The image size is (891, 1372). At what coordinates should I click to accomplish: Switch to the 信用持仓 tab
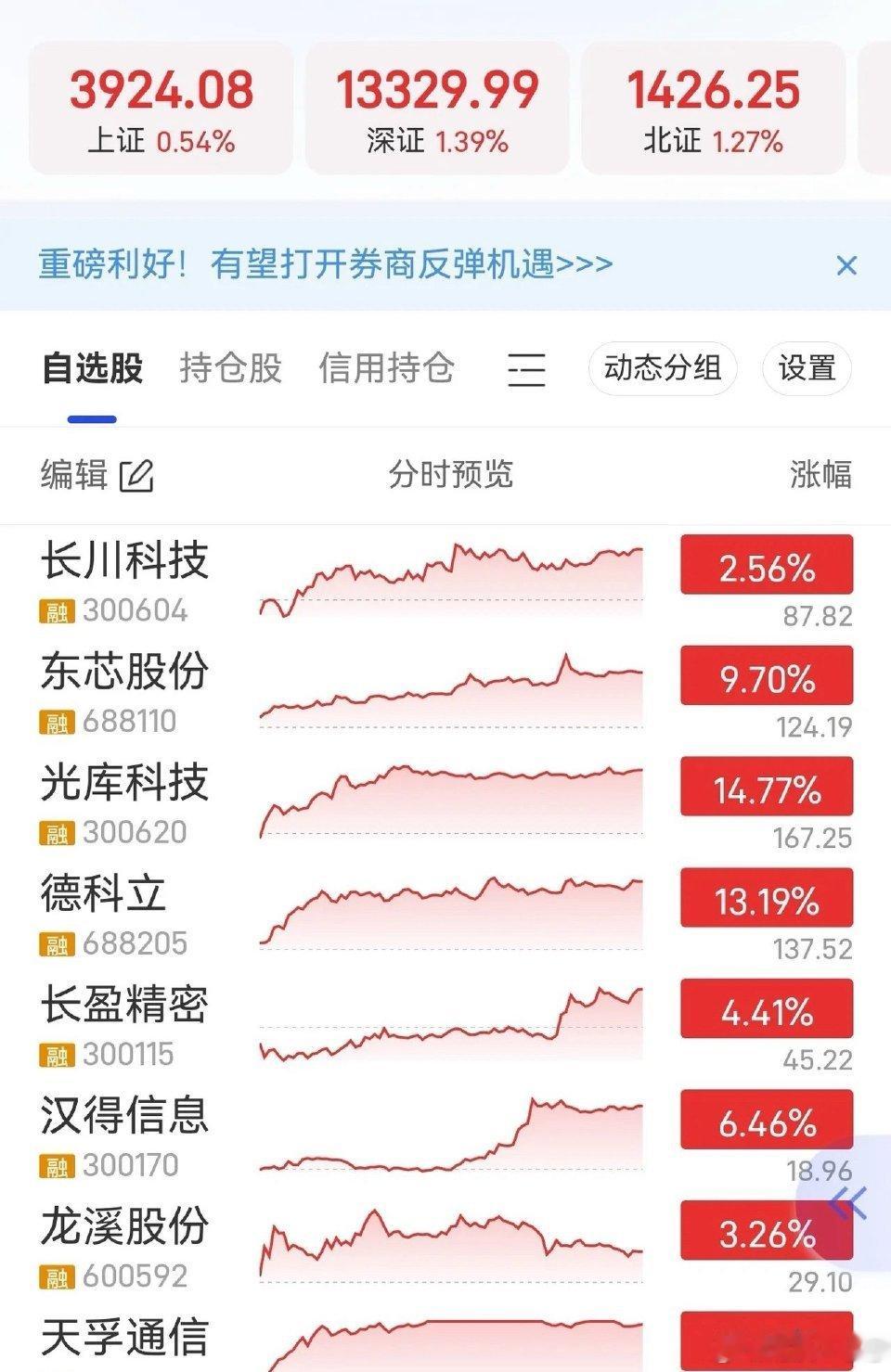click(x=386, y=368)
